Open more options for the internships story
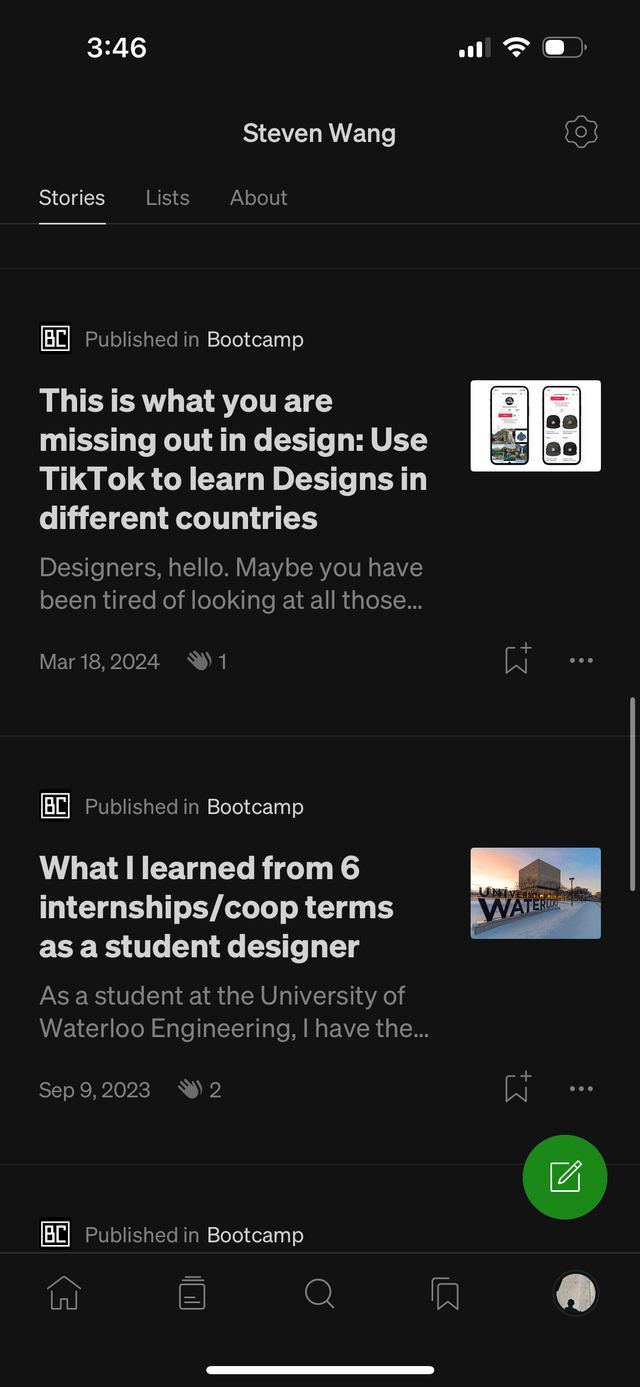 (581, 1088)
